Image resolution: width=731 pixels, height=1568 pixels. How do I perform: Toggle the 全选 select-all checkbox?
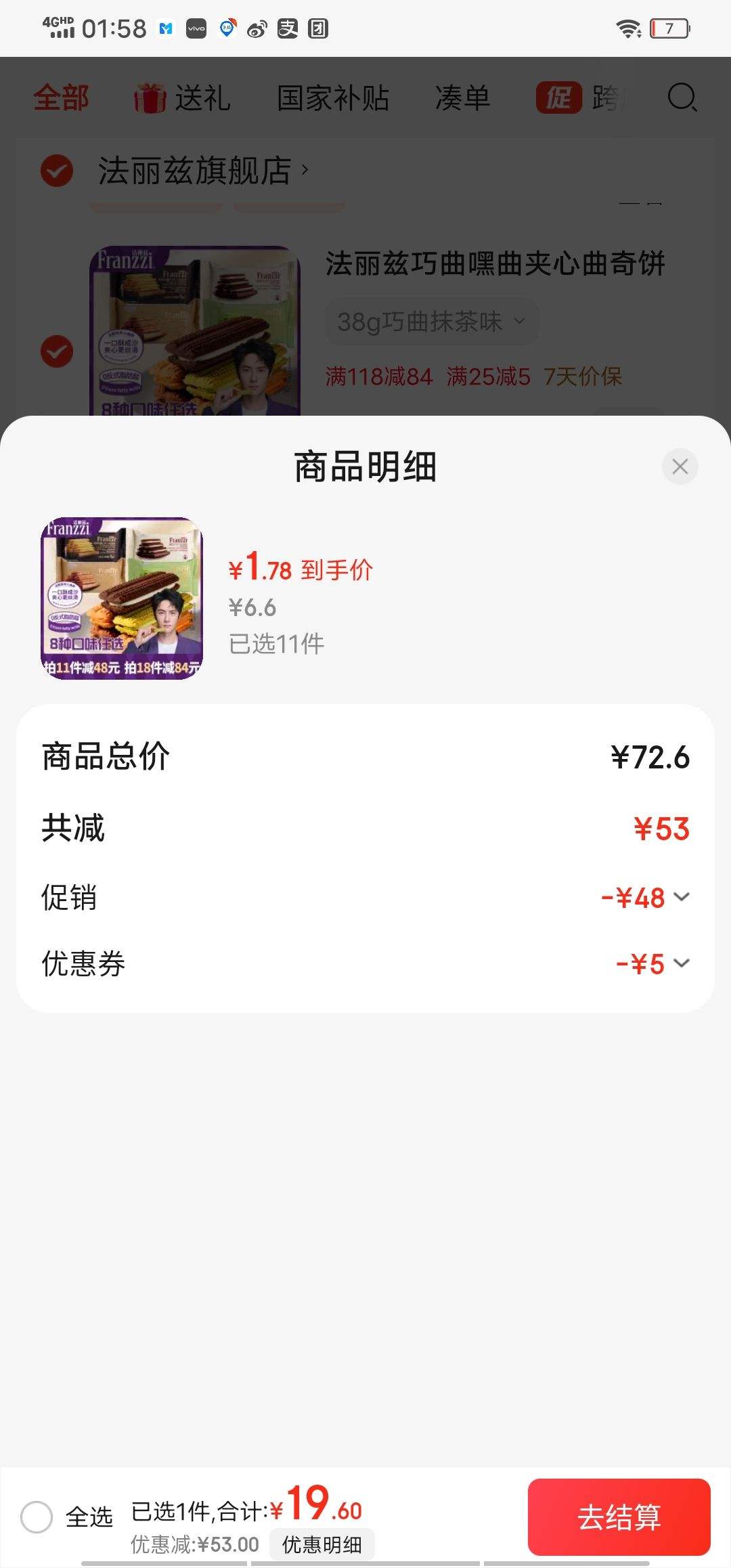[37, 1517]
